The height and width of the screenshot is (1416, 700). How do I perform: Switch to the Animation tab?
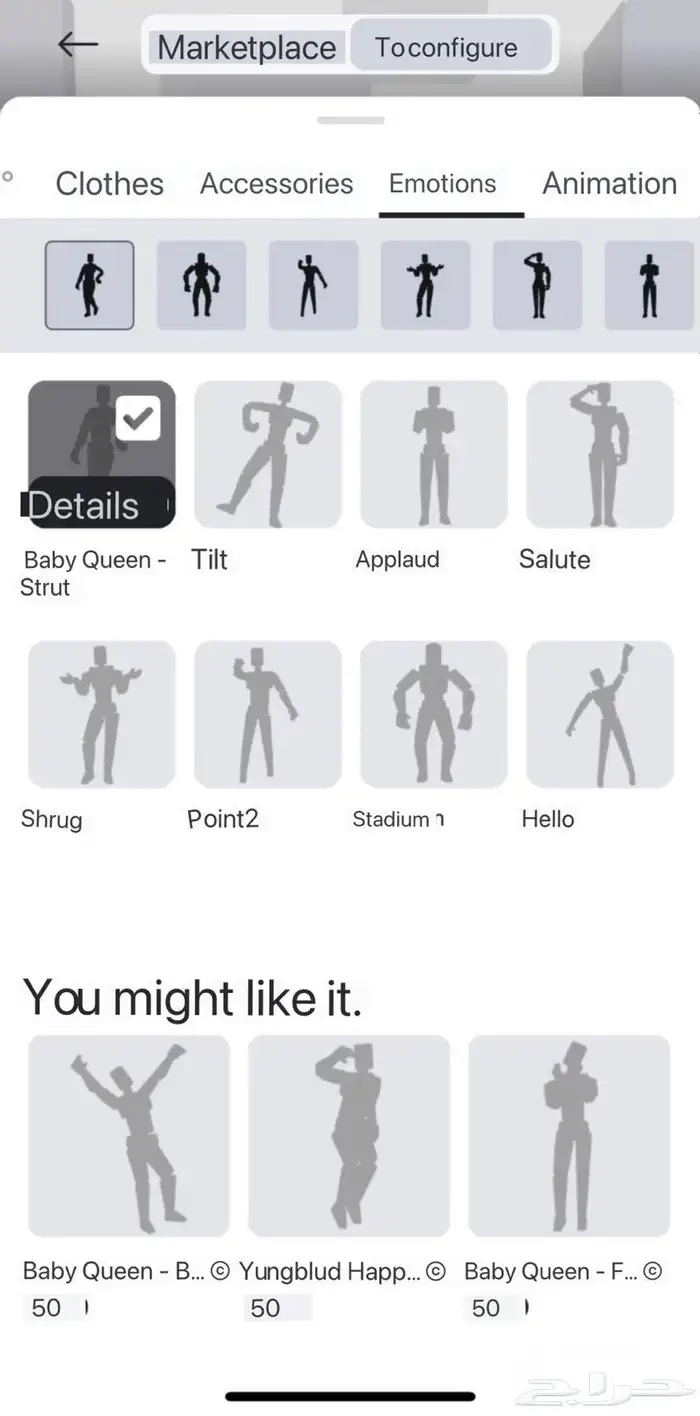[x=609, y=184]
